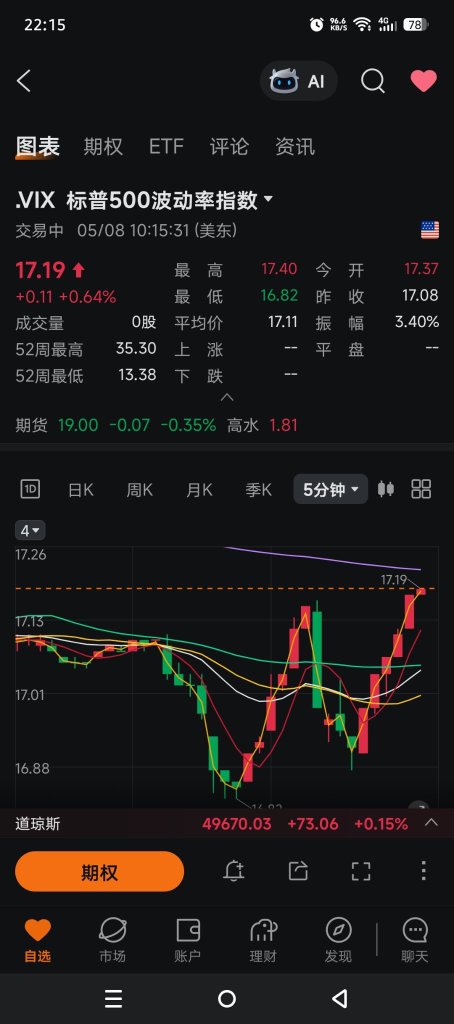Open the 评论 tab
This screenshot has width=454, height=1024.
click(x=229, y=146)
